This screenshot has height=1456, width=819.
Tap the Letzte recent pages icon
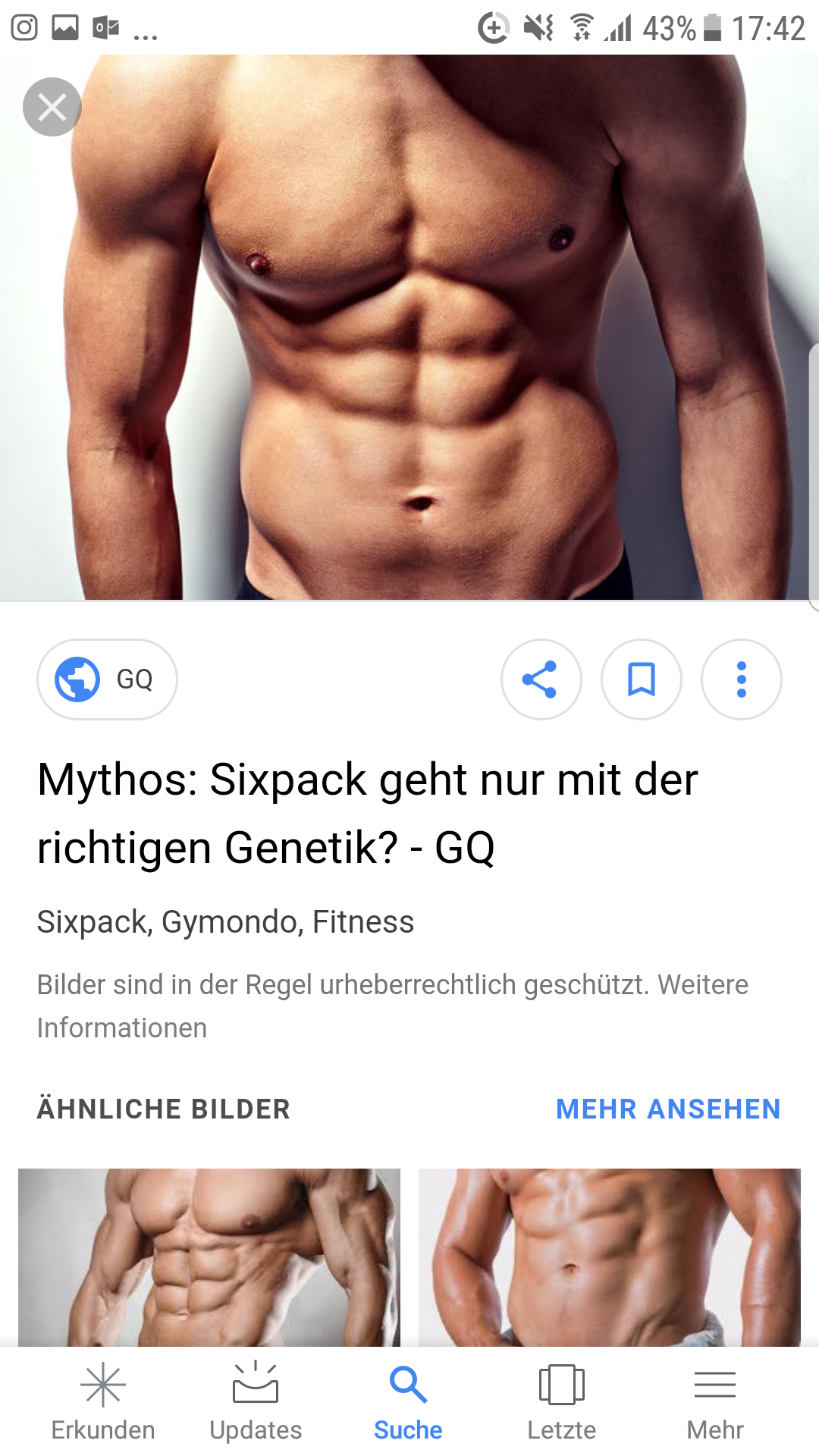[562, 1383]
